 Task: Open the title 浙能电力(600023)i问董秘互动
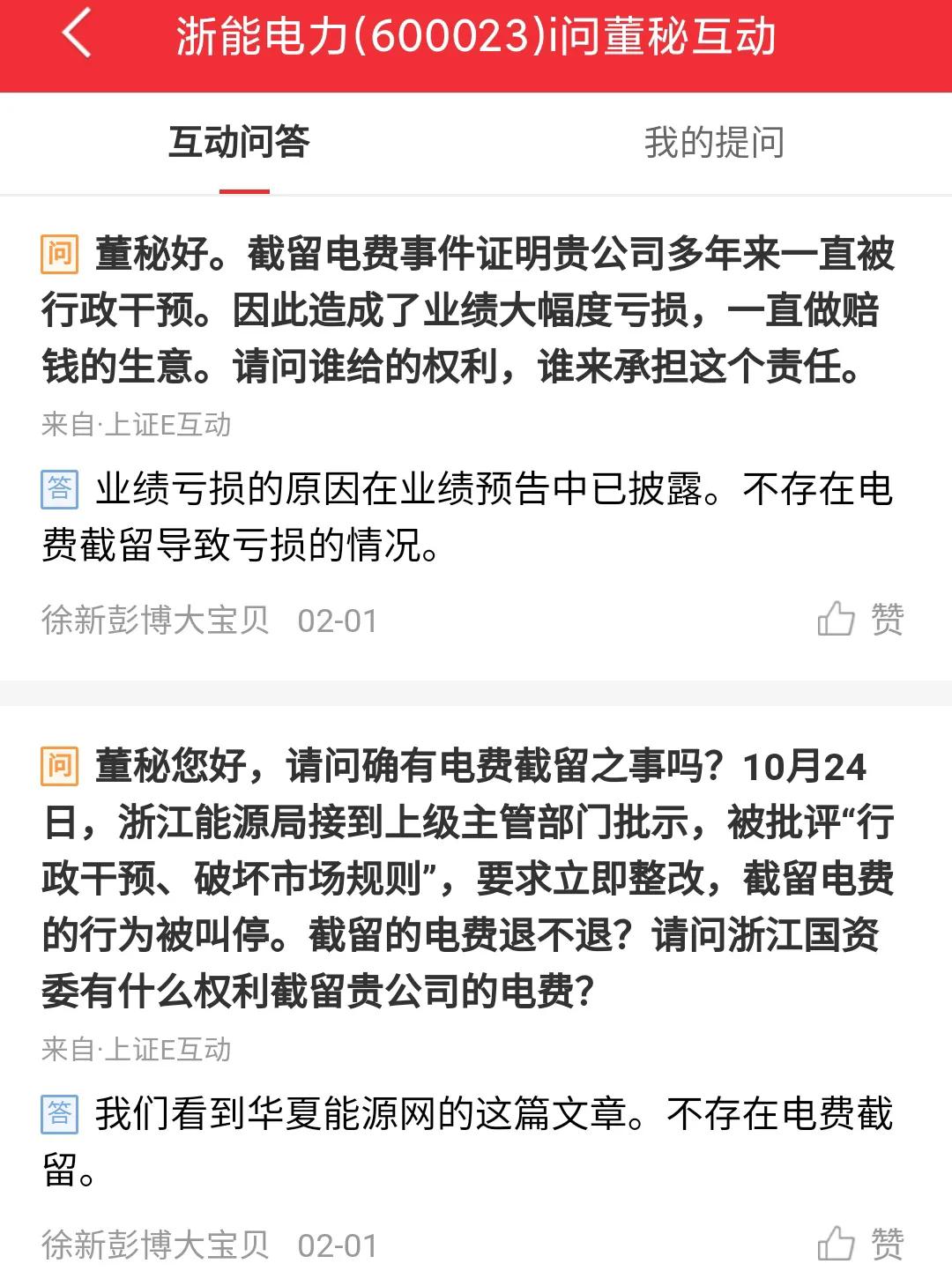(476, 39)
